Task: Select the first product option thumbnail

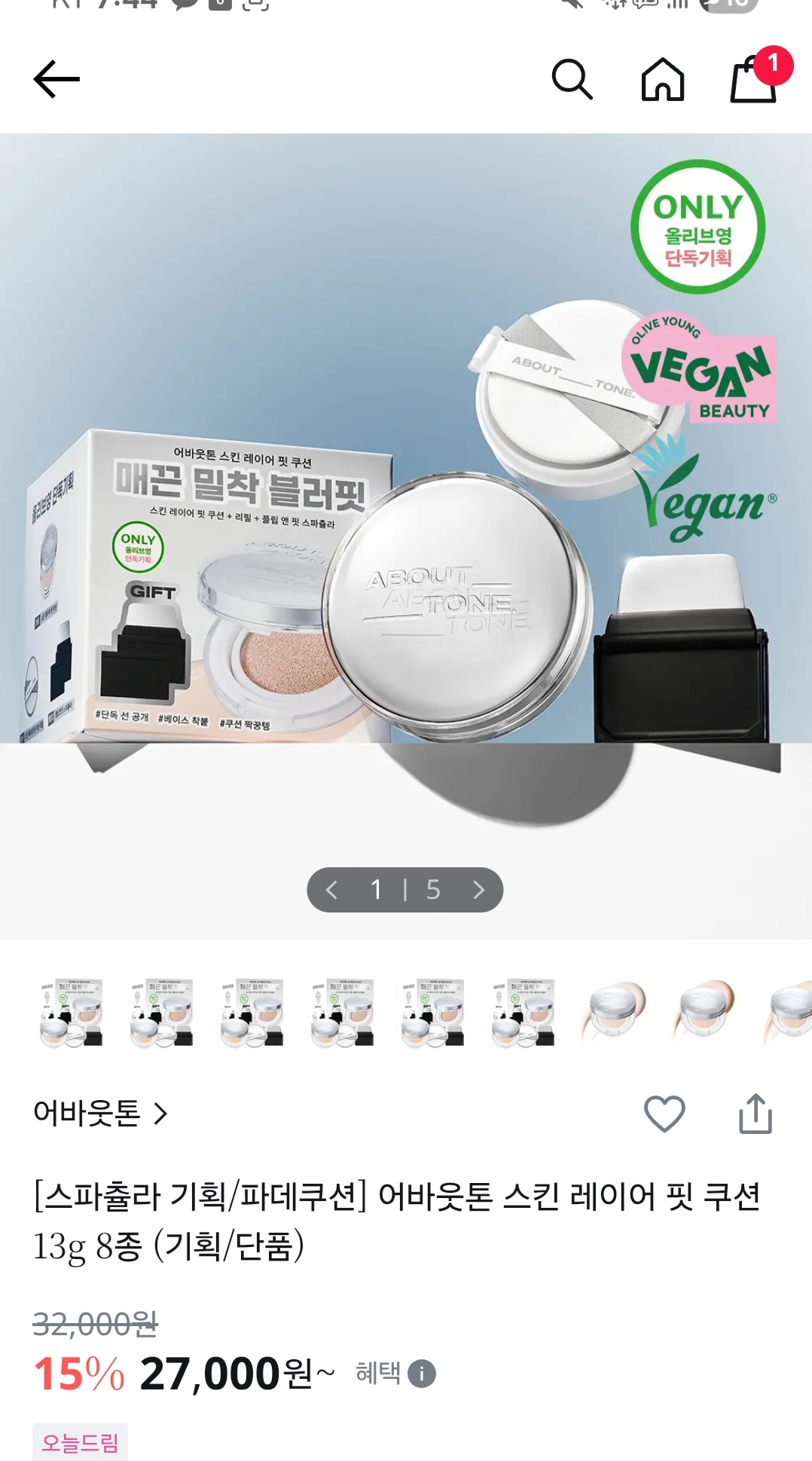Action: click(x=72, y=1012)
